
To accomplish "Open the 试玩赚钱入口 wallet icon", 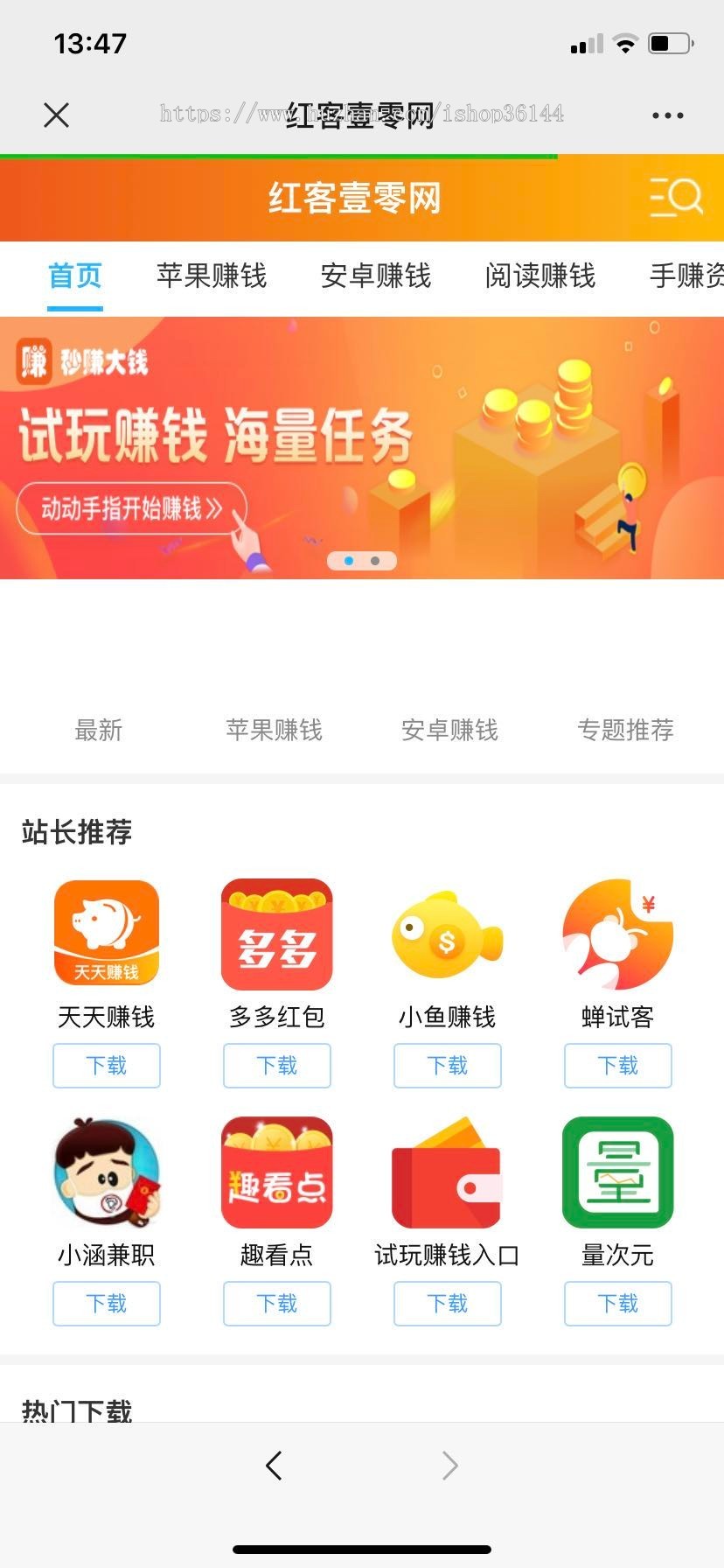I will [448, 1172].
